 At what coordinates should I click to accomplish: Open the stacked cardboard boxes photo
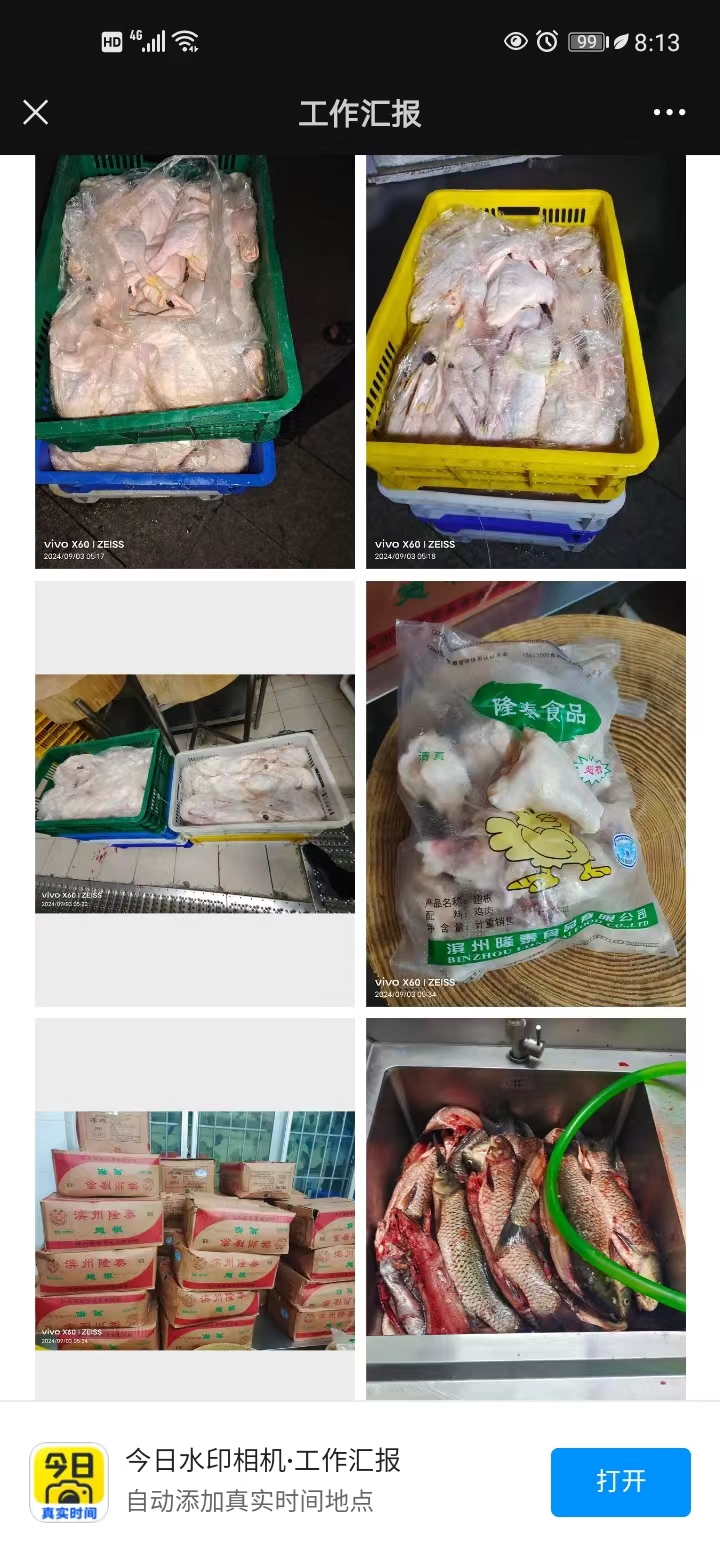[195, 1230]
